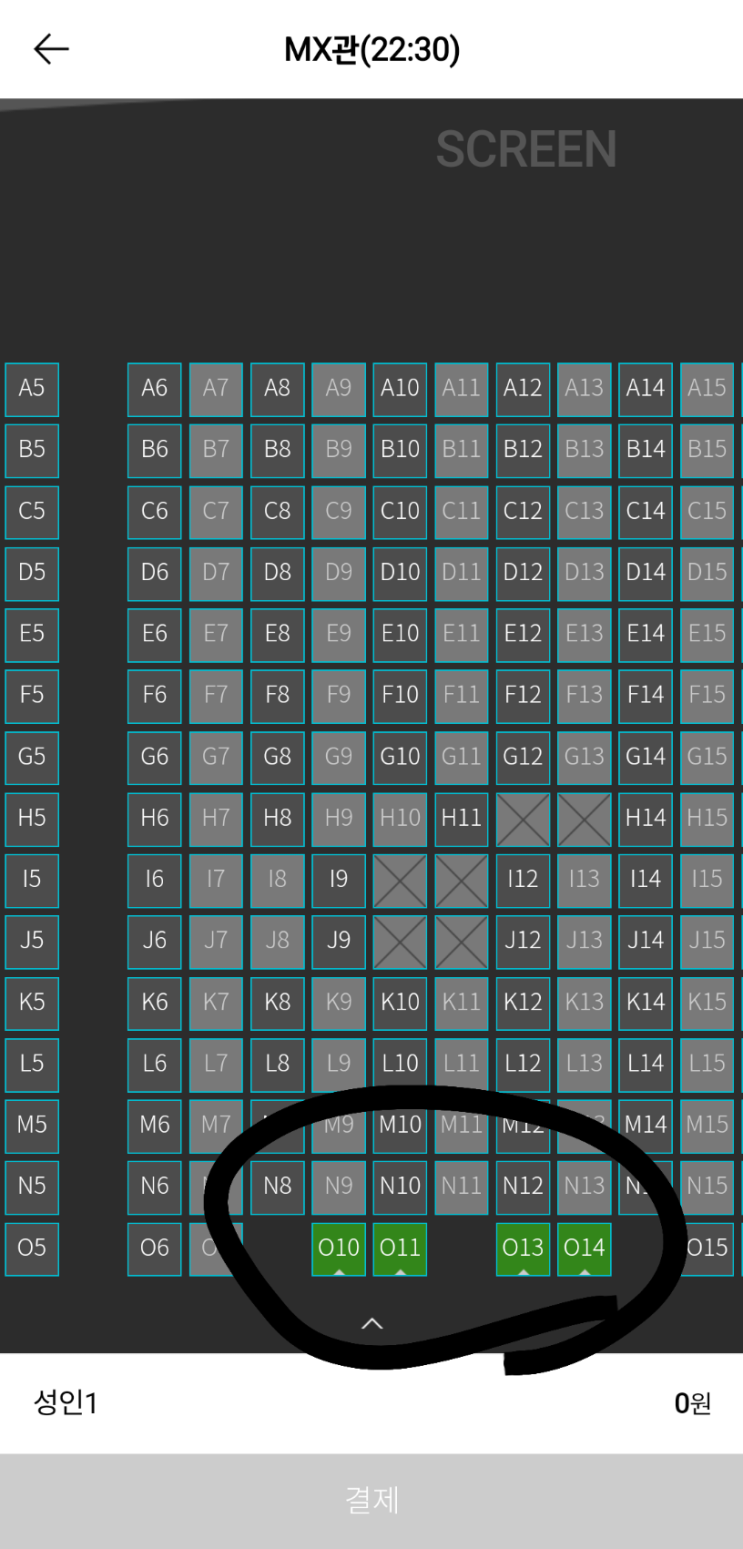The width and height of the screenshot is (743, 1549).
Task: Select seat G14
Action: (x=645, y=758)
